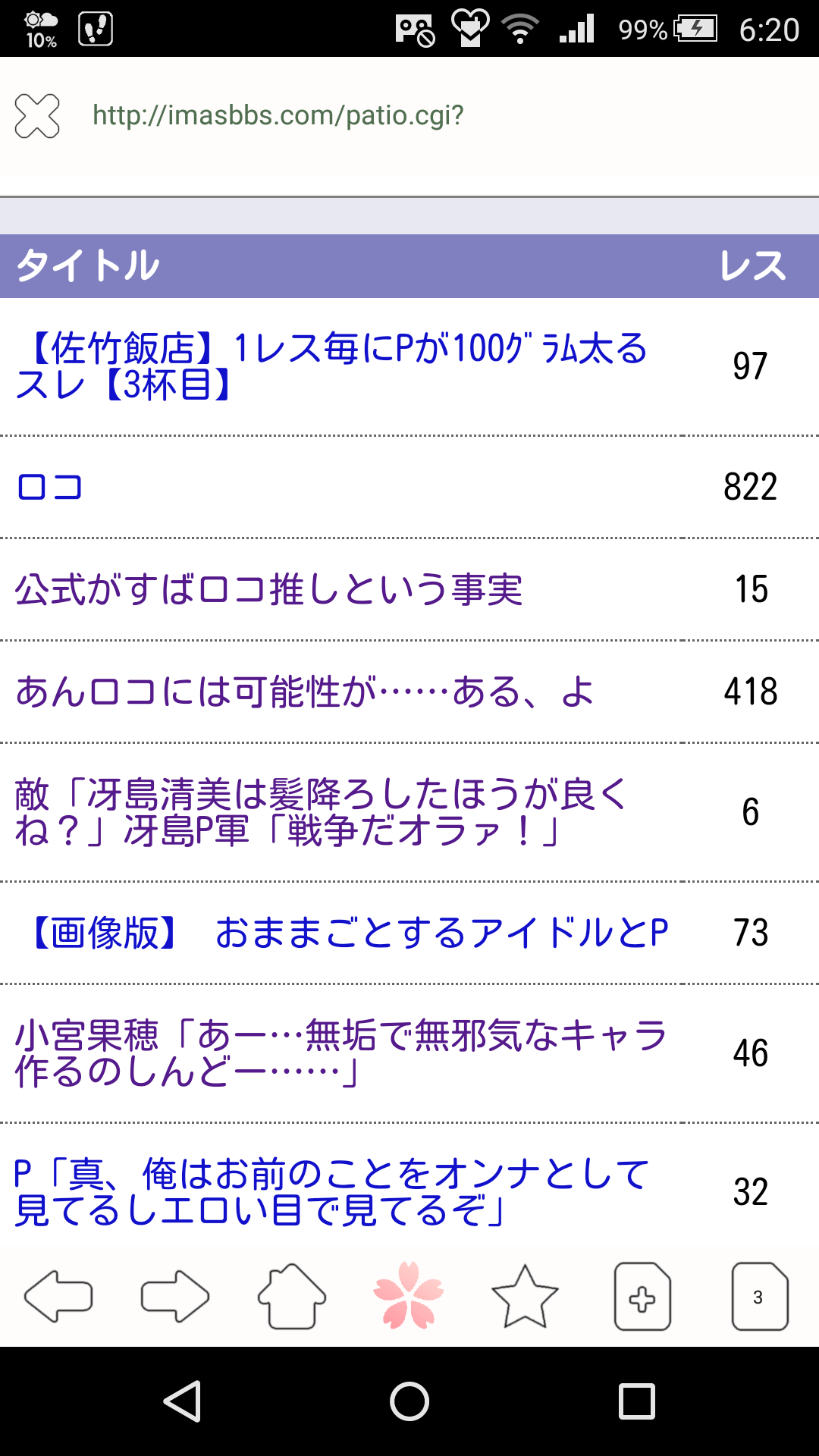Open the 公式がすばロコ推し thread
This screenshot has width=819, height=1456.
268,589
